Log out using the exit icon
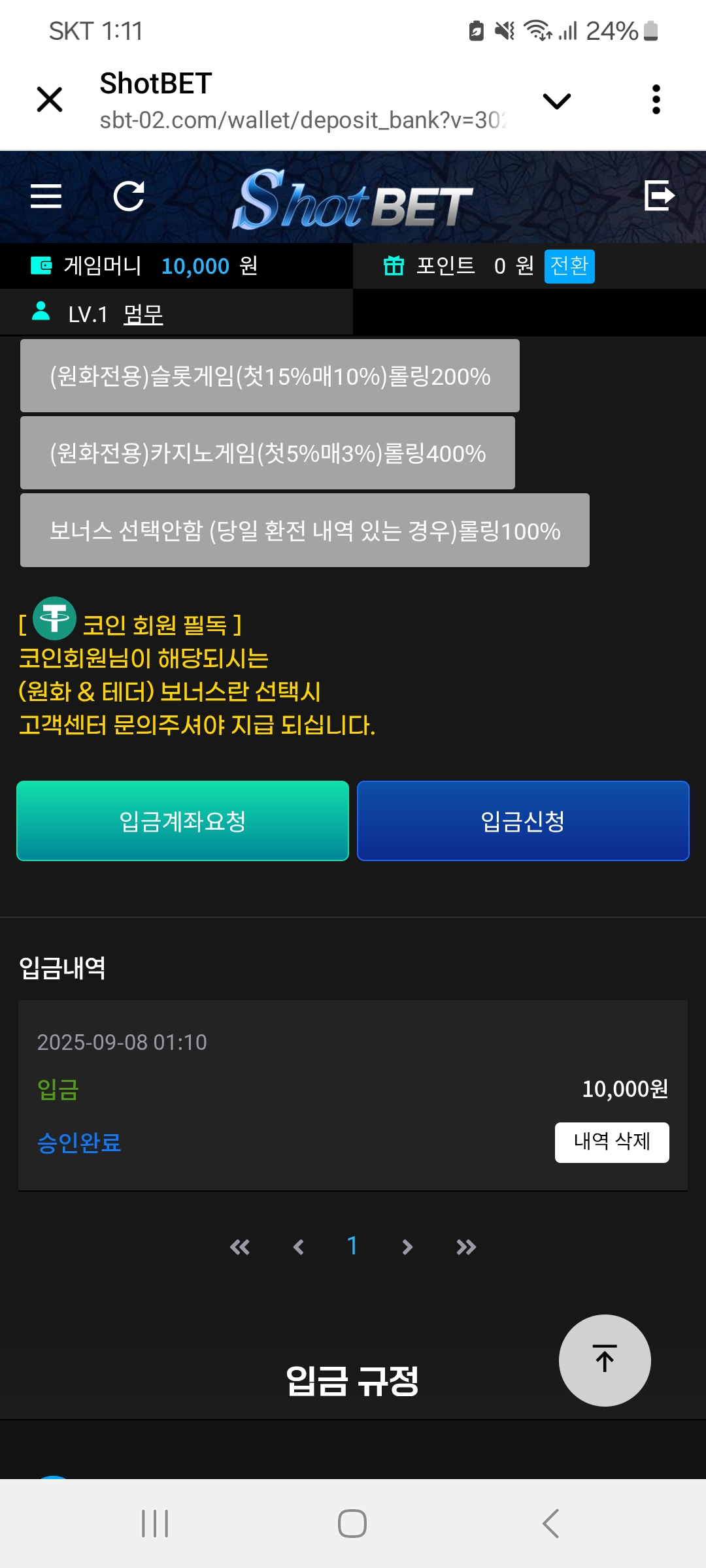 click(x=659, y=196)
